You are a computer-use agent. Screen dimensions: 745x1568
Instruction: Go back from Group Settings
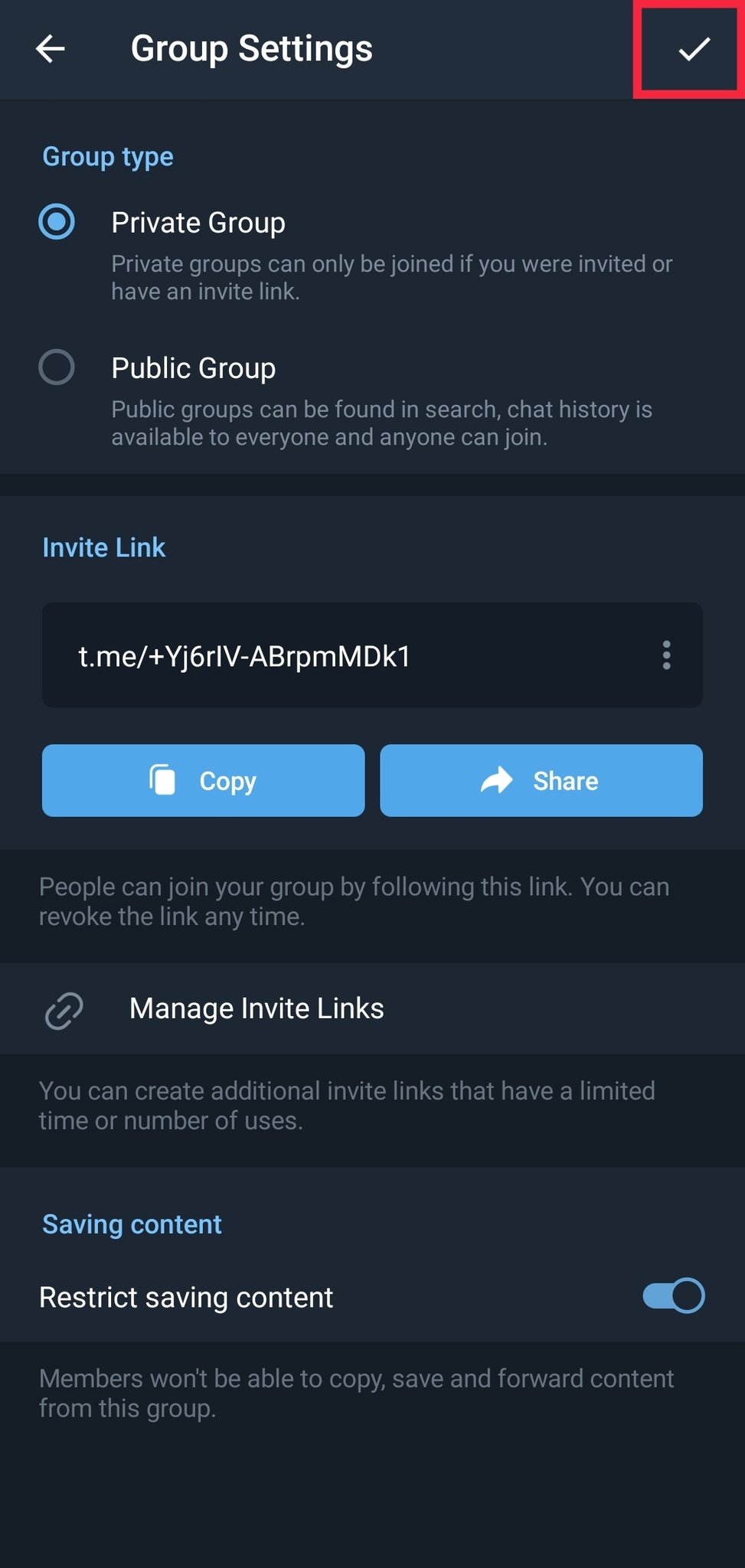coord(51,49)
